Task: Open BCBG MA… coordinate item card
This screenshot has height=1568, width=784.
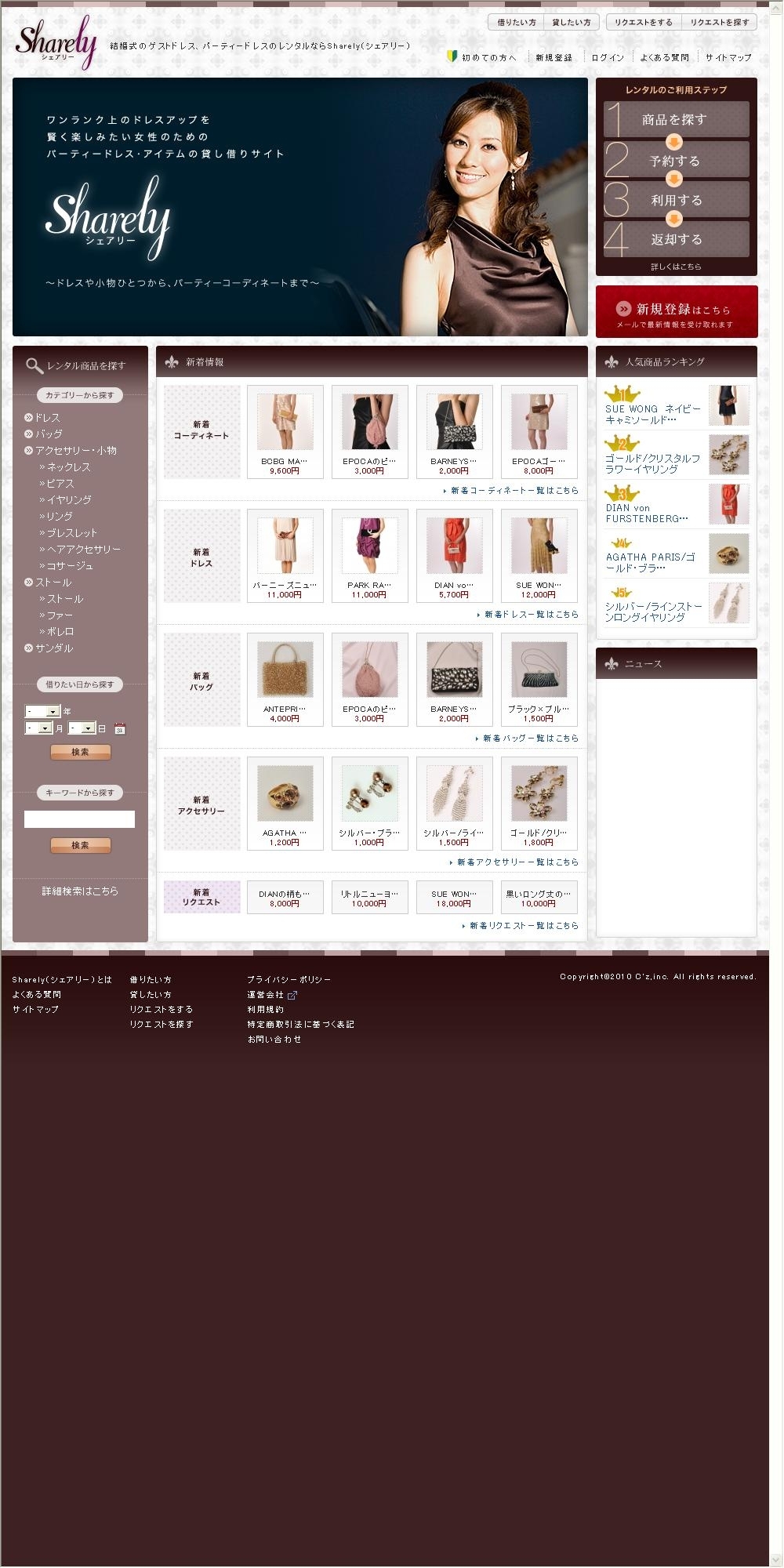Action: (x=285, y=431)
